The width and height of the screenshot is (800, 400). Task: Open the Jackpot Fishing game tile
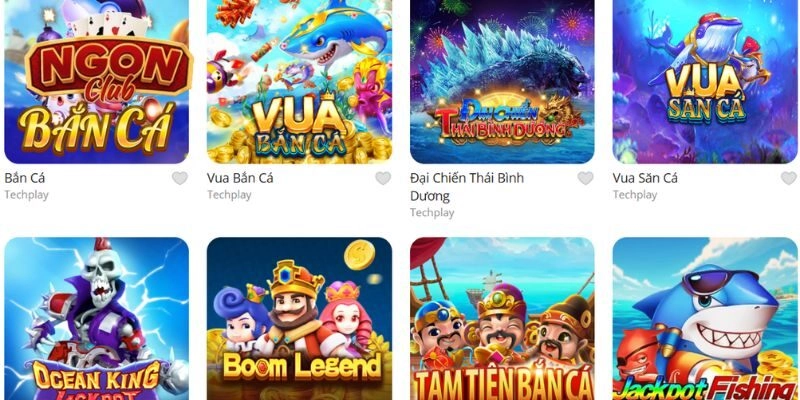(x=704, y=318)
